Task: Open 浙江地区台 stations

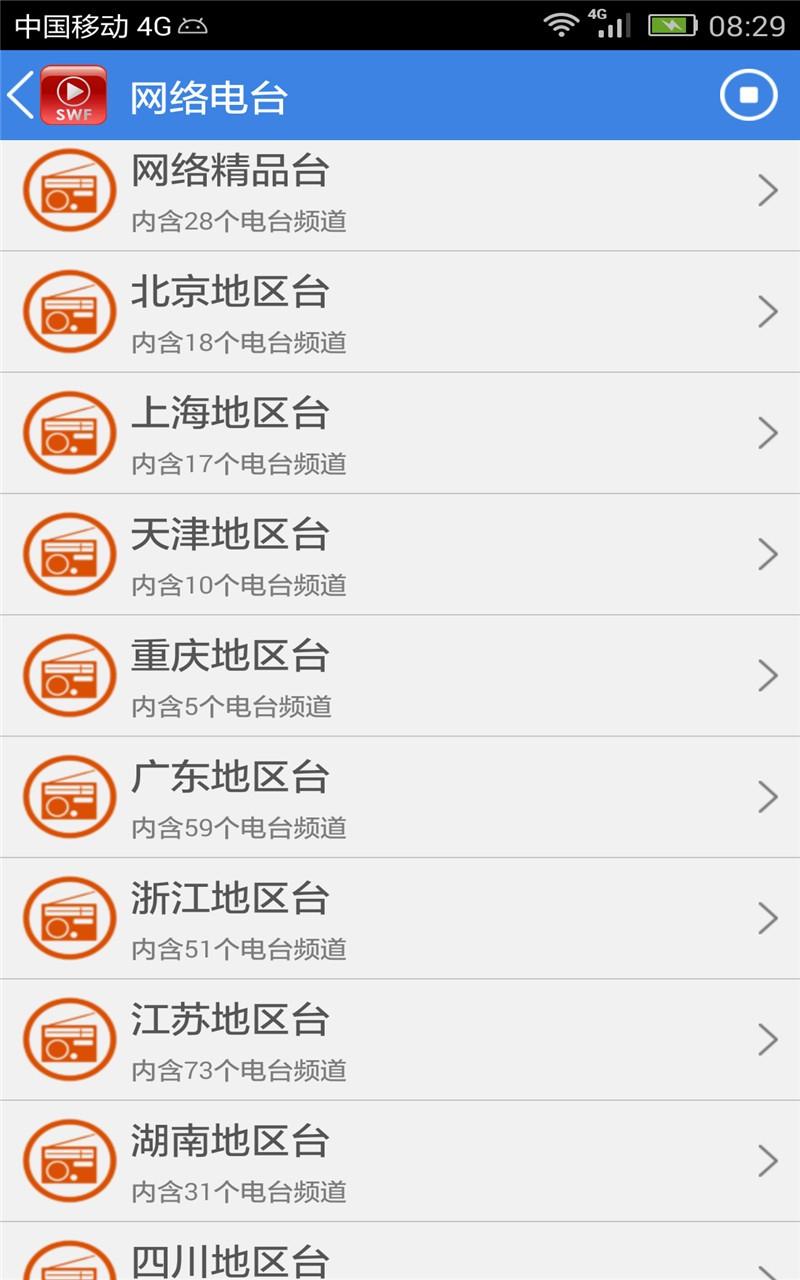Action: [400, 918]
